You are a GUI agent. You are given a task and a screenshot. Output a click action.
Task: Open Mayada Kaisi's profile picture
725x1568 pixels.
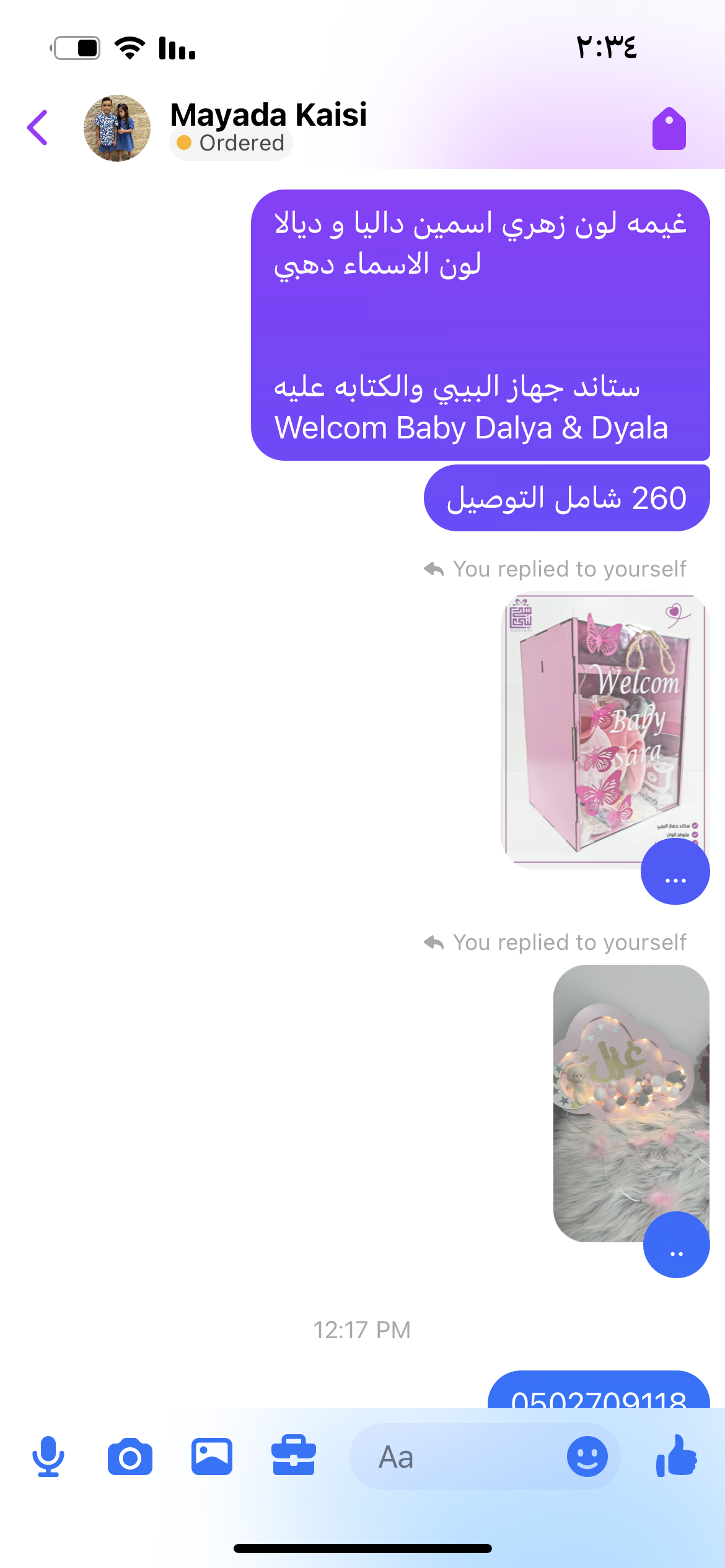(116, 128)
